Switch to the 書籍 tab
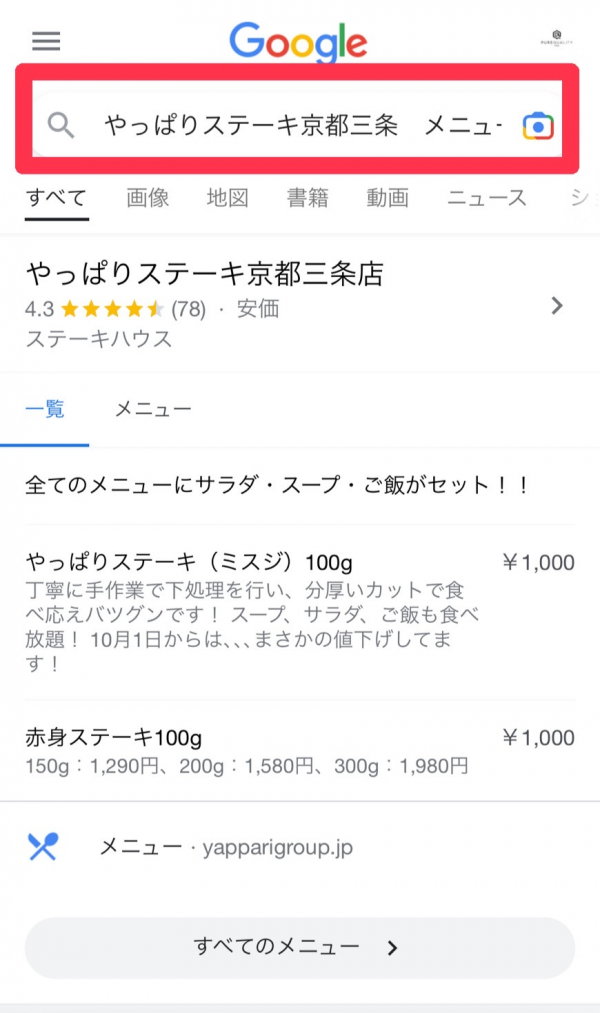Screen dimensions: 600x1013 (x=307, y=198)
